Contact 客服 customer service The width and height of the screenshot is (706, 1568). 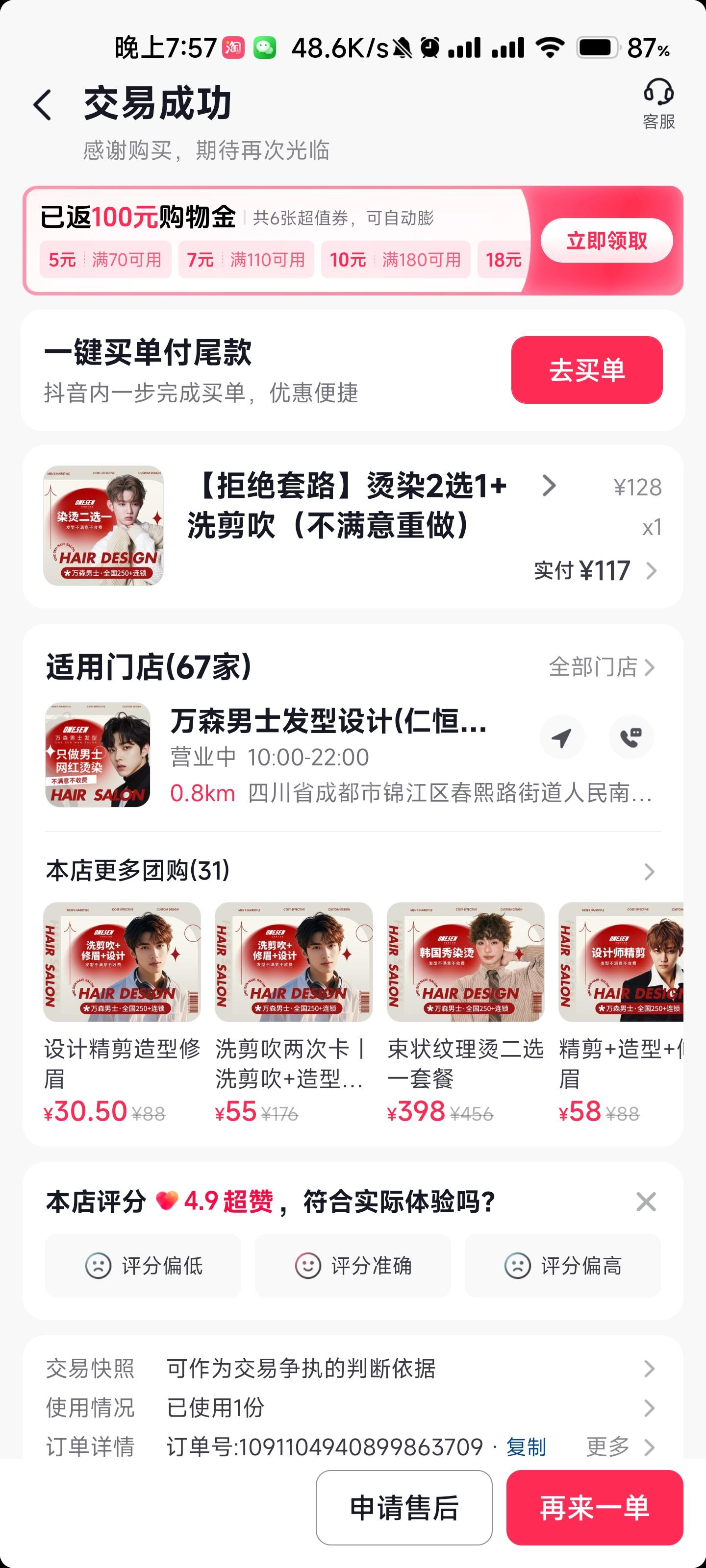coord(658,103)
